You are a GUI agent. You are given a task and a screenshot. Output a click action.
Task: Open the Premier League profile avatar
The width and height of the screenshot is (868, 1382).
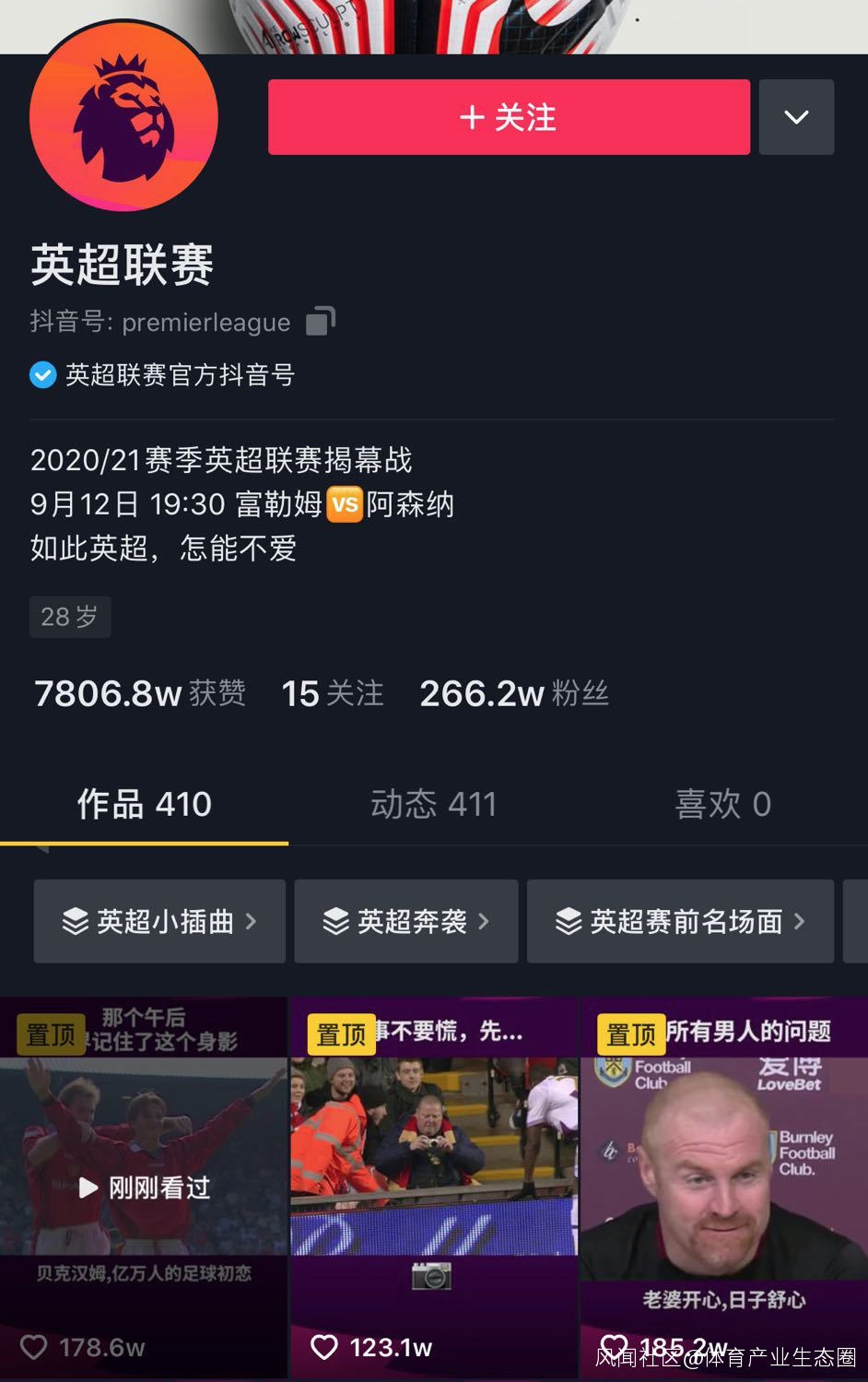123,119
